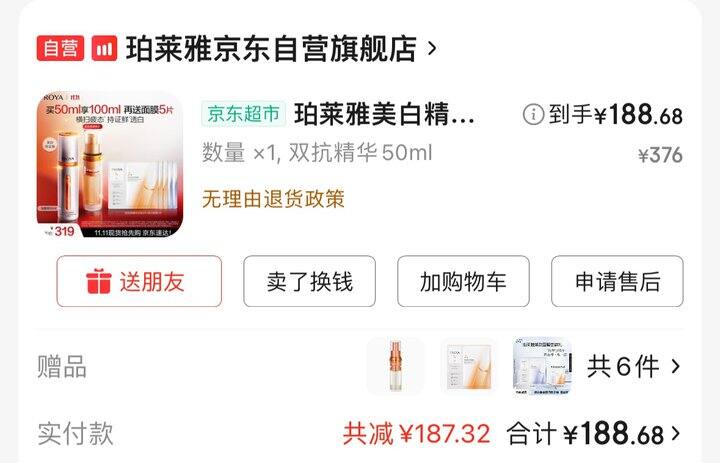Image resolution: width=720 pixels, height=463 pixels.
Task: Open the 珀莱雅美白精华 product thumbnail
Action: pyautogui.click(x=110, y=164)
